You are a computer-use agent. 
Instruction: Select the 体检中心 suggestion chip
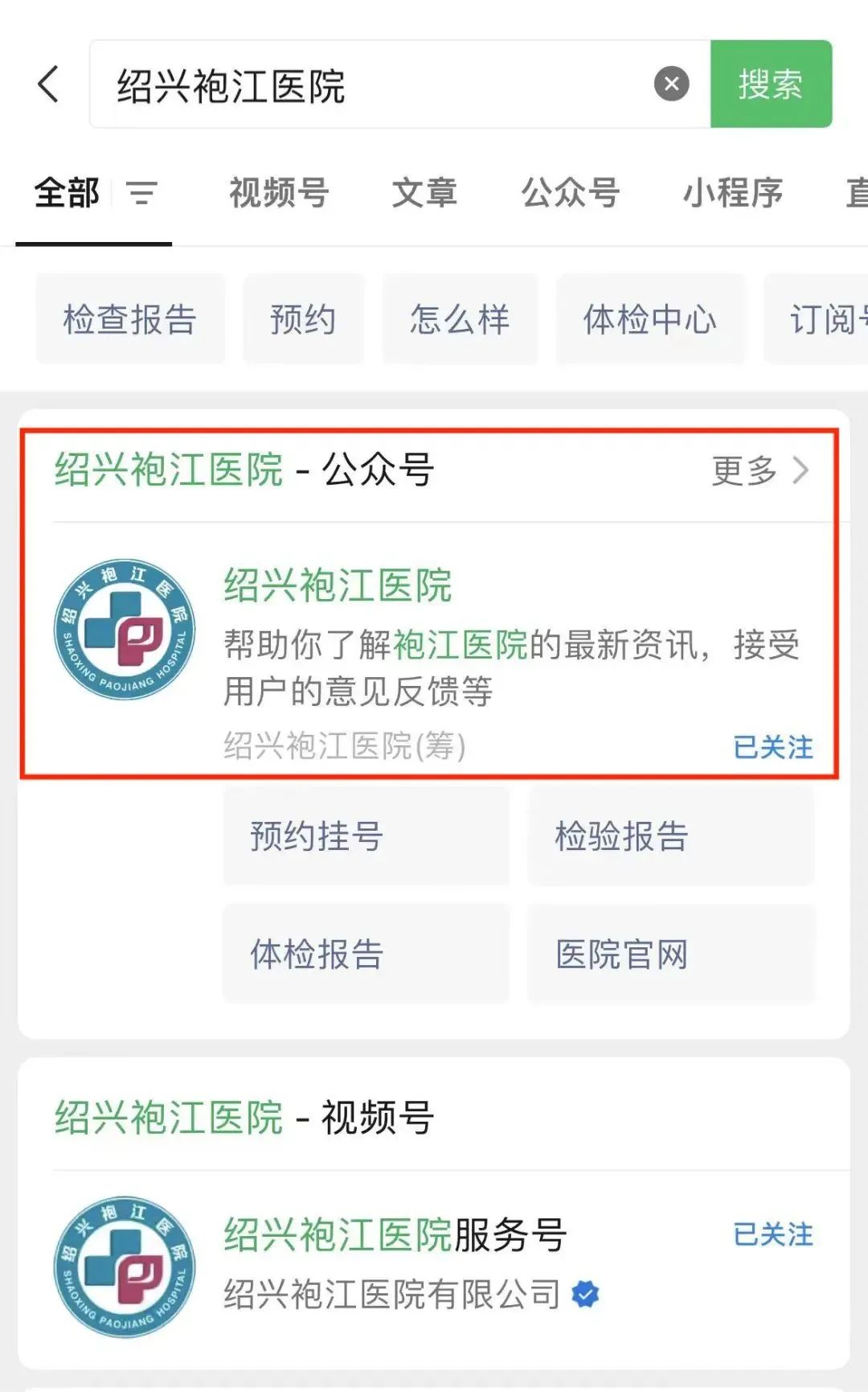click(x=649, y=319)
